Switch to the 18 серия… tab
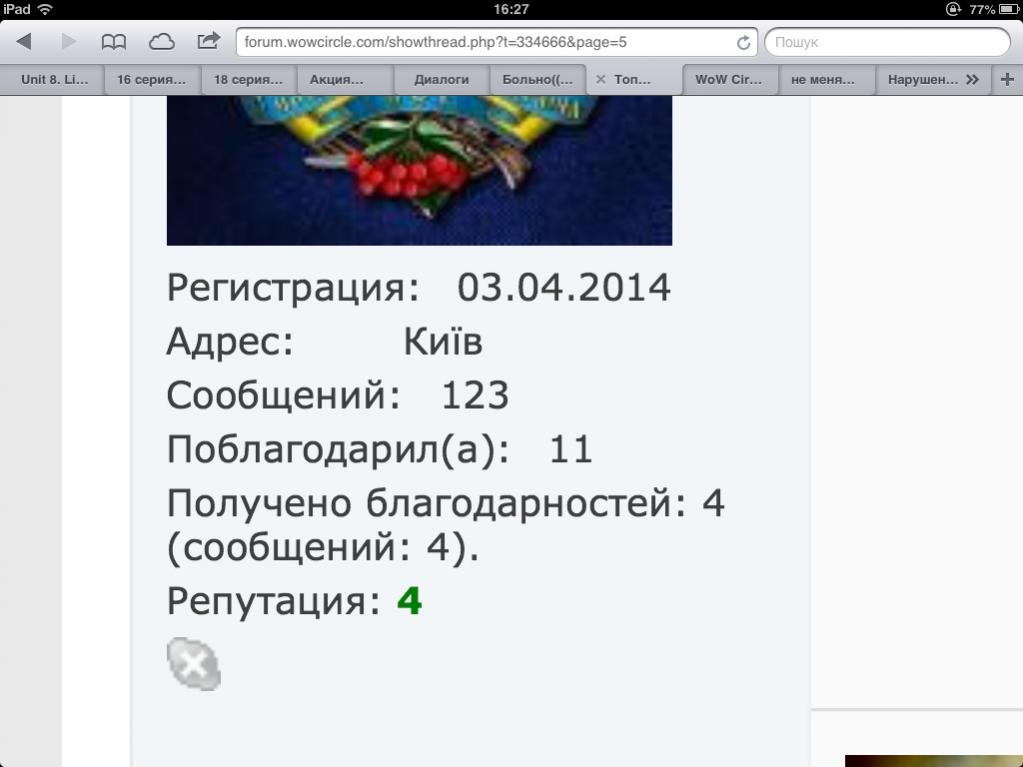The height and width of the screenshot is (767, 1023). click(x=250, y=80)
